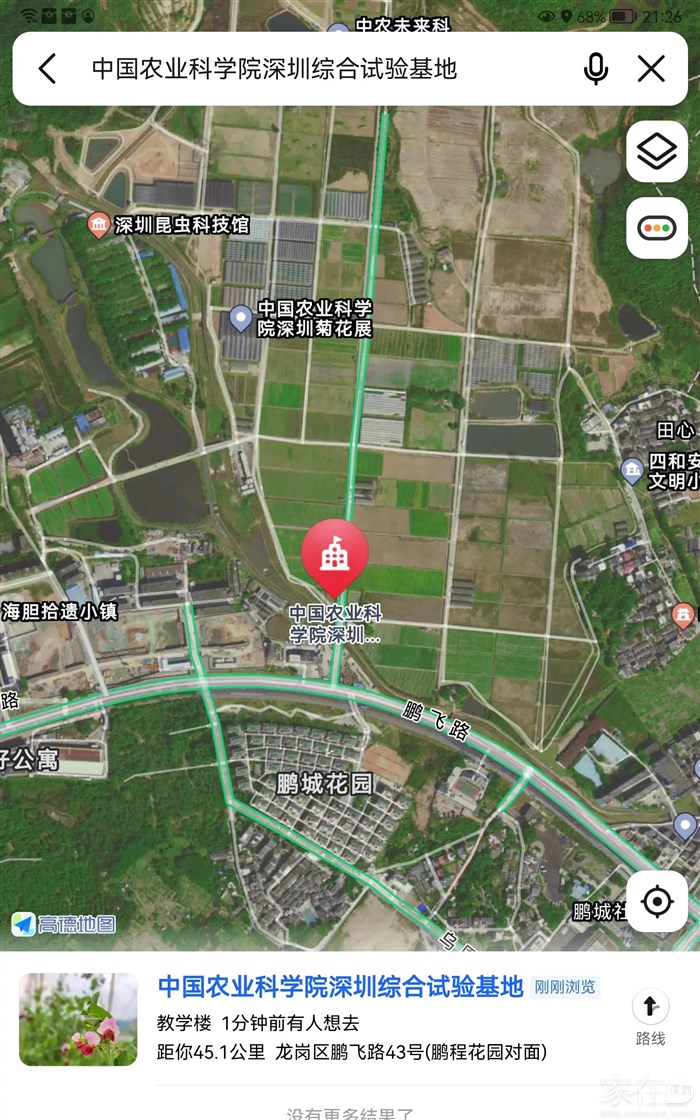Screen dimensions: 700x1120
Task: Go back using the arrow
Action: (x=47, y=69)
